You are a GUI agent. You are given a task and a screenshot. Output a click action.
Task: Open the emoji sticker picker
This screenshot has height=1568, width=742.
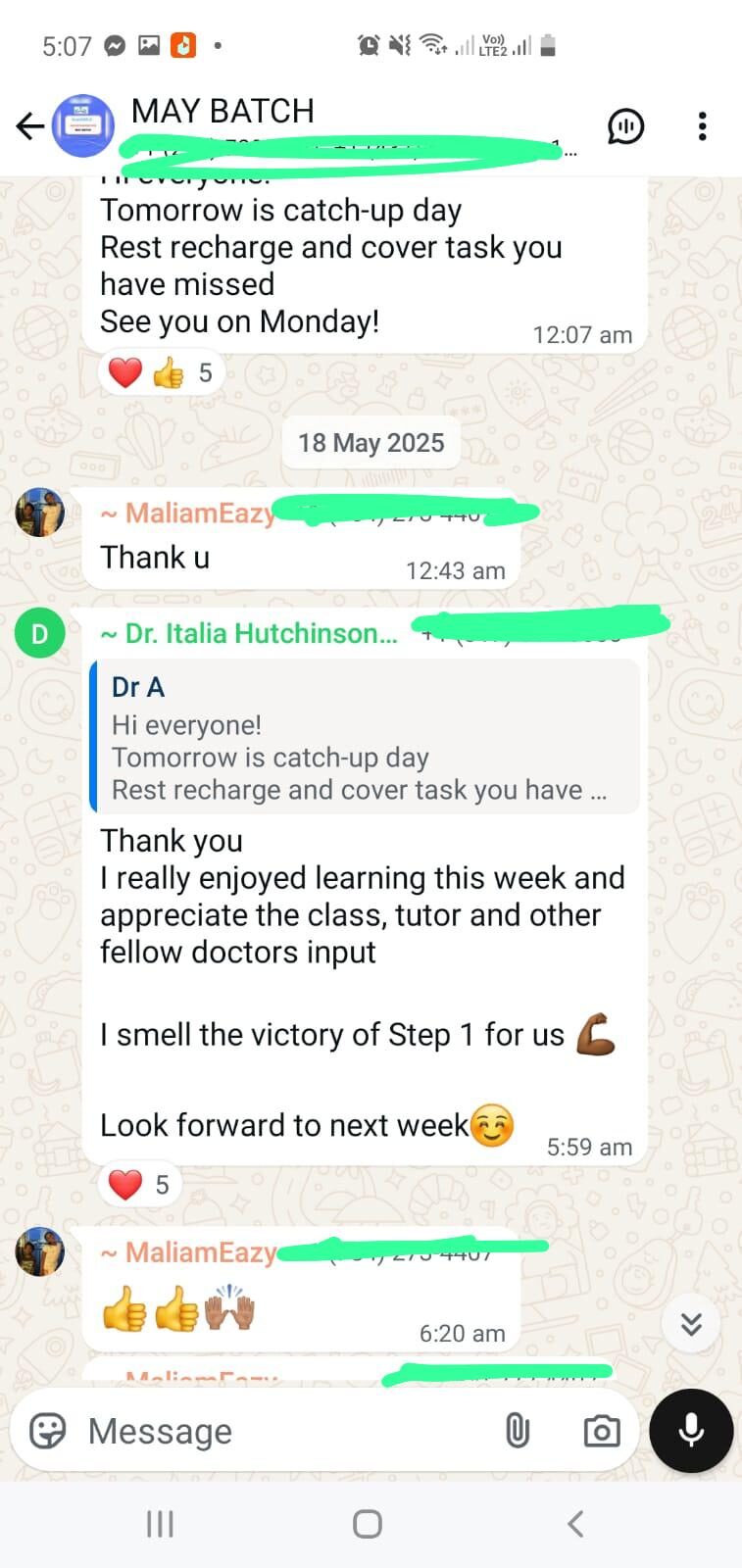pos(48,1432)
